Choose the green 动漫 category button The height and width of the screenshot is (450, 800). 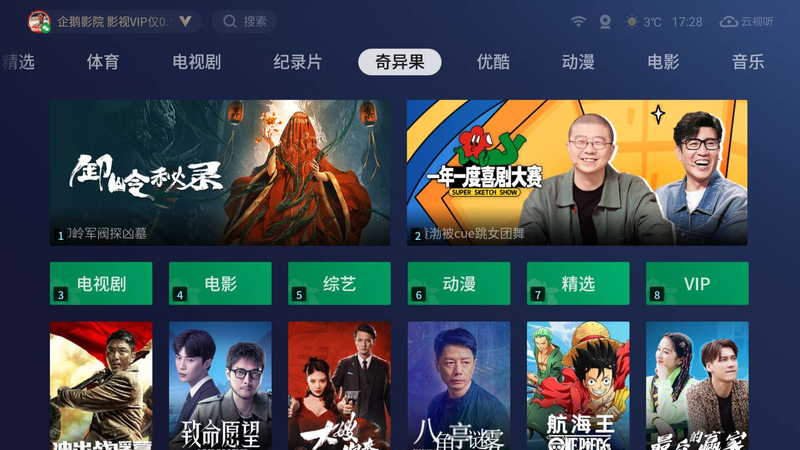point(458,284)
